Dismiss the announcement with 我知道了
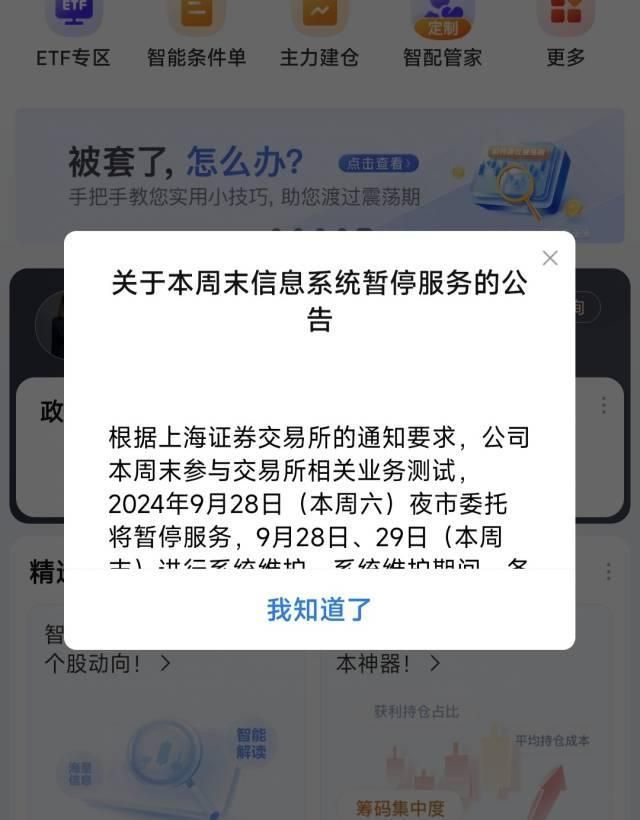 click(319, 610)
